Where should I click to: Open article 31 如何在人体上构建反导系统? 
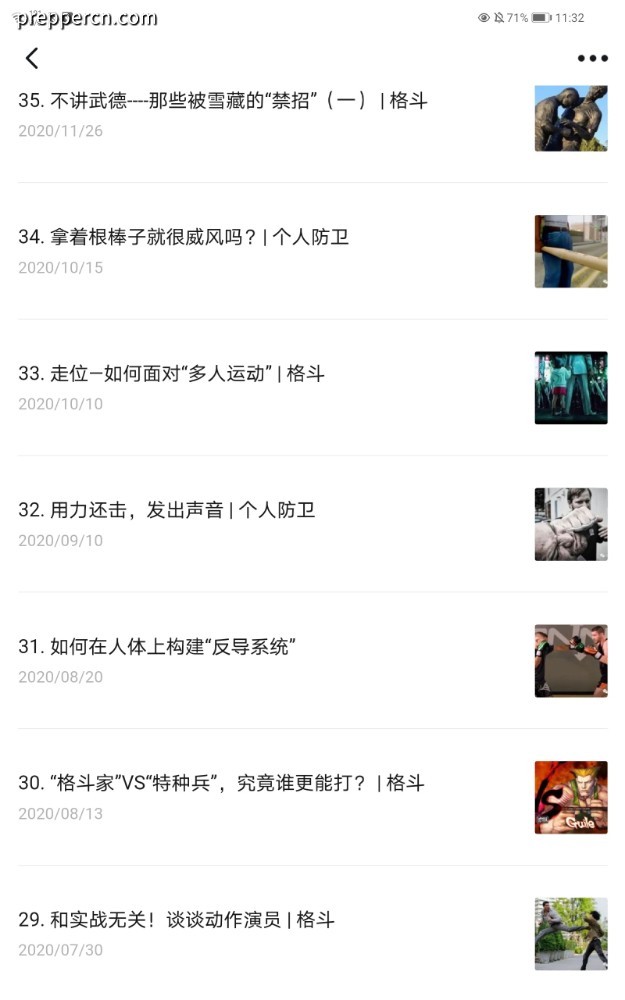tap(312, 661)
